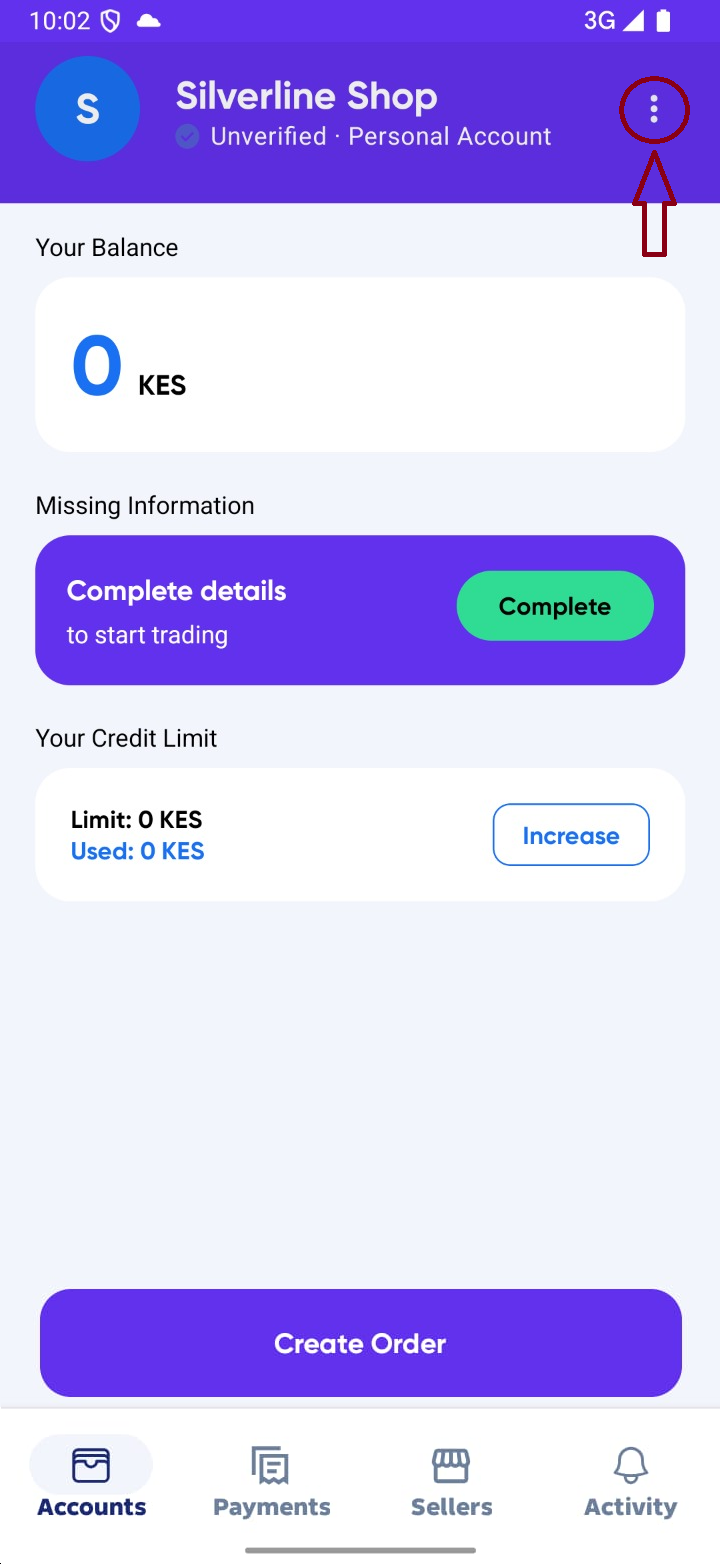Create a new order

click(x=360, y=1343)
